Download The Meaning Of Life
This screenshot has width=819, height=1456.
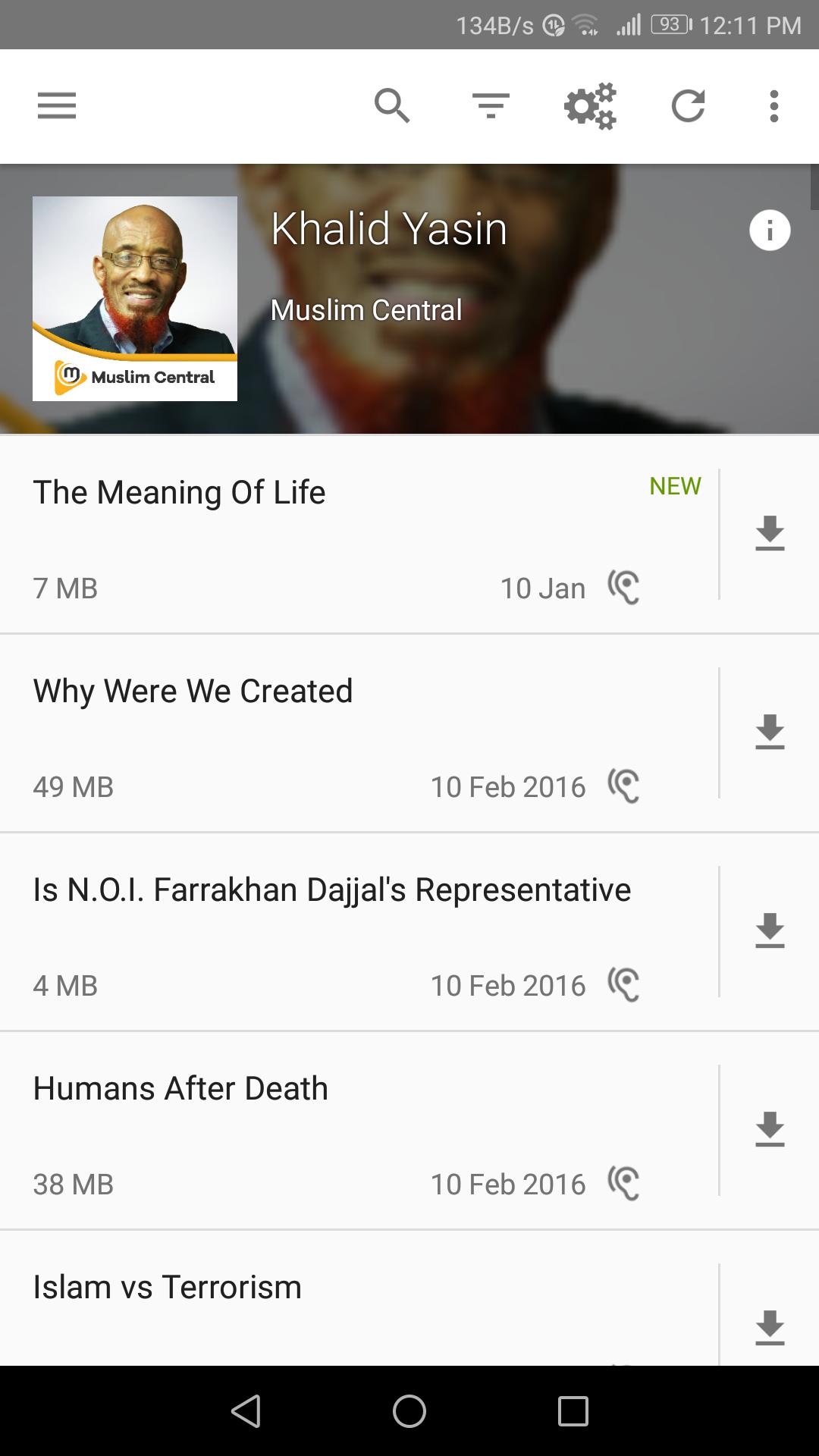[x=770, y=534]
